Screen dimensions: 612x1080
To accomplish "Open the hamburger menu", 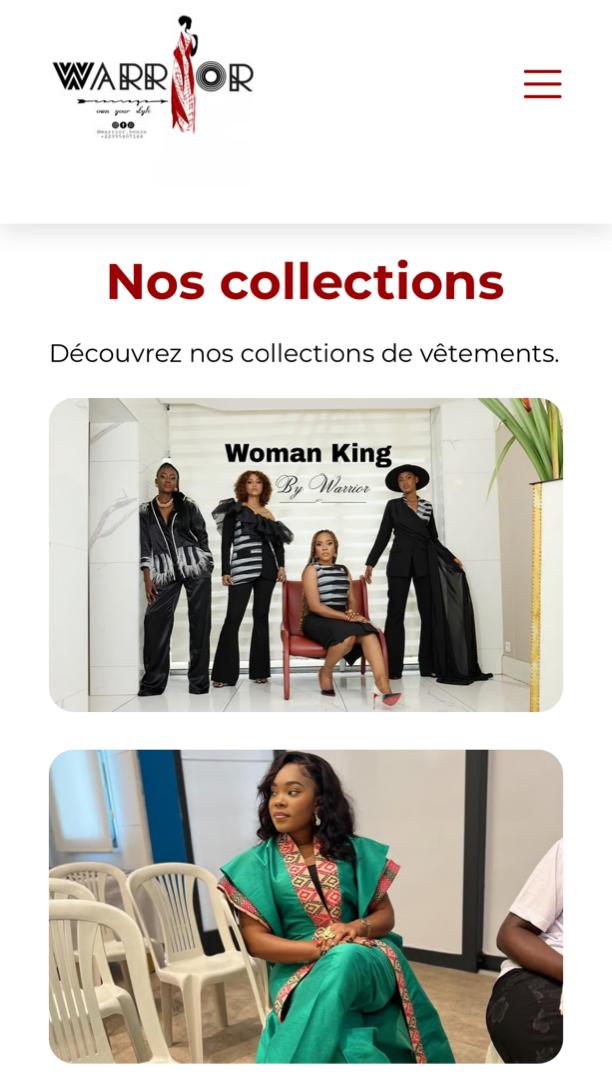I will [542, 84].
